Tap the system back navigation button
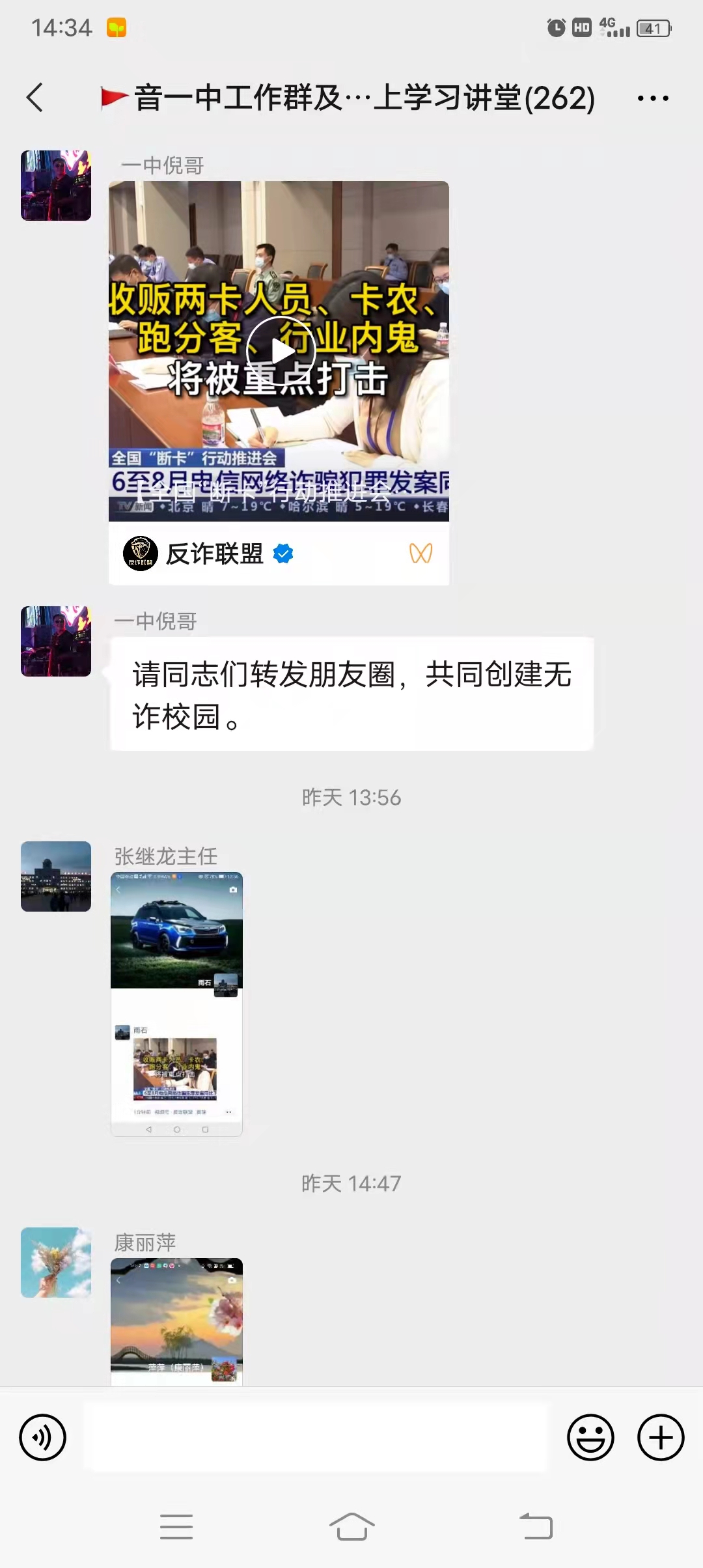 click(536, 1526)
